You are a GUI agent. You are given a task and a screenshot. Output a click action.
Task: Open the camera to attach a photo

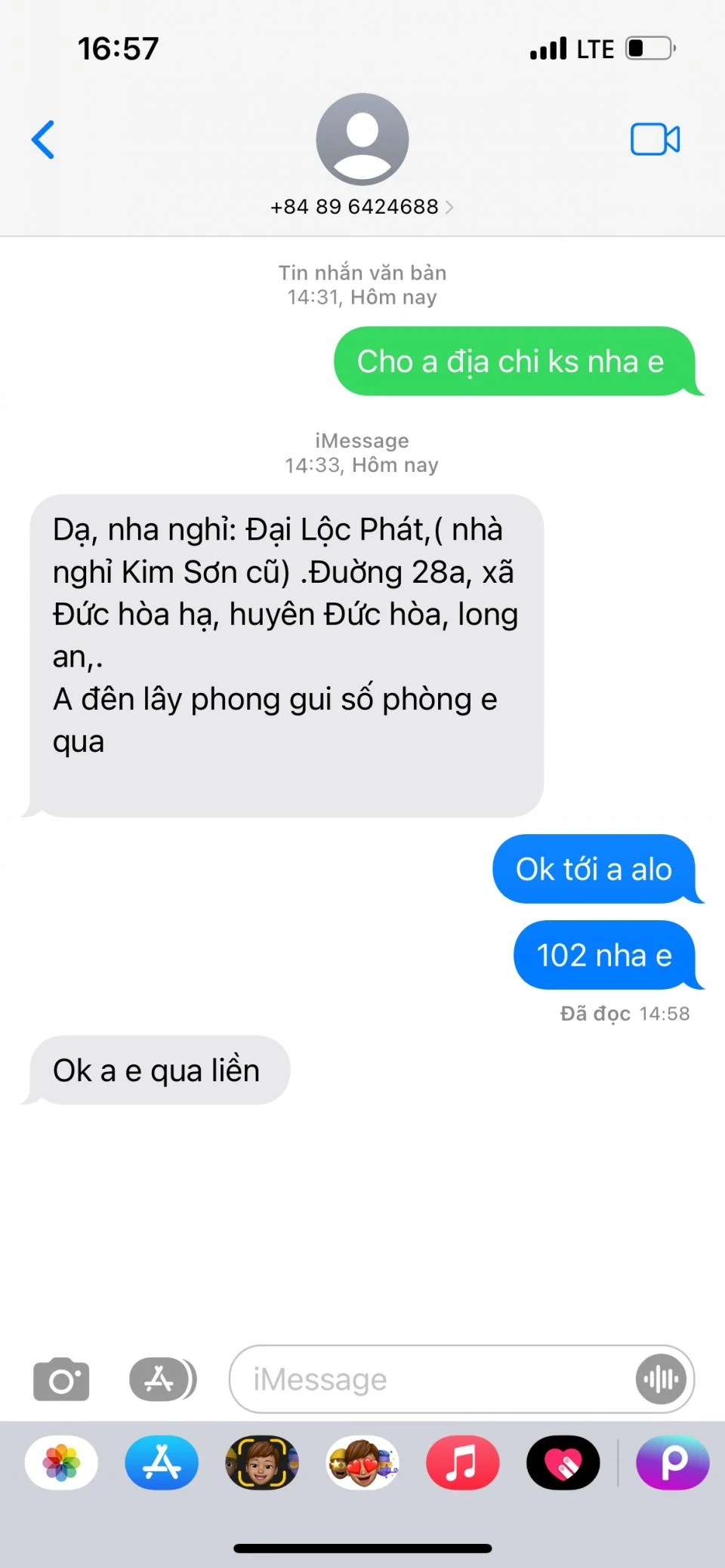[61, 1380]
